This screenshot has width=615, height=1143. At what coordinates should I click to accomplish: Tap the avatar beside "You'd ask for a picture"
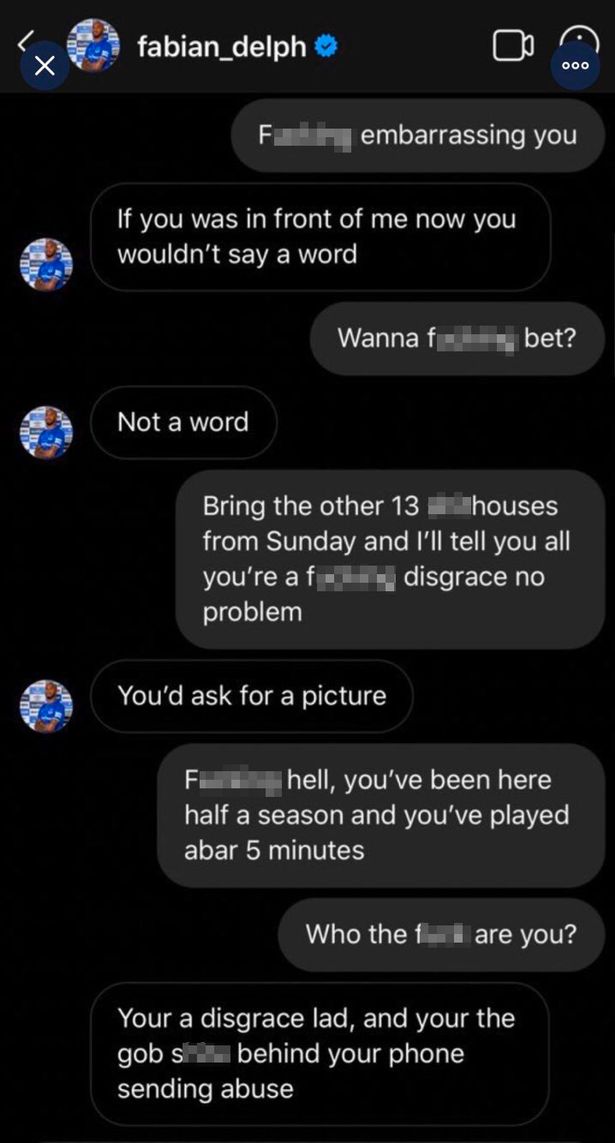[46, 706]
